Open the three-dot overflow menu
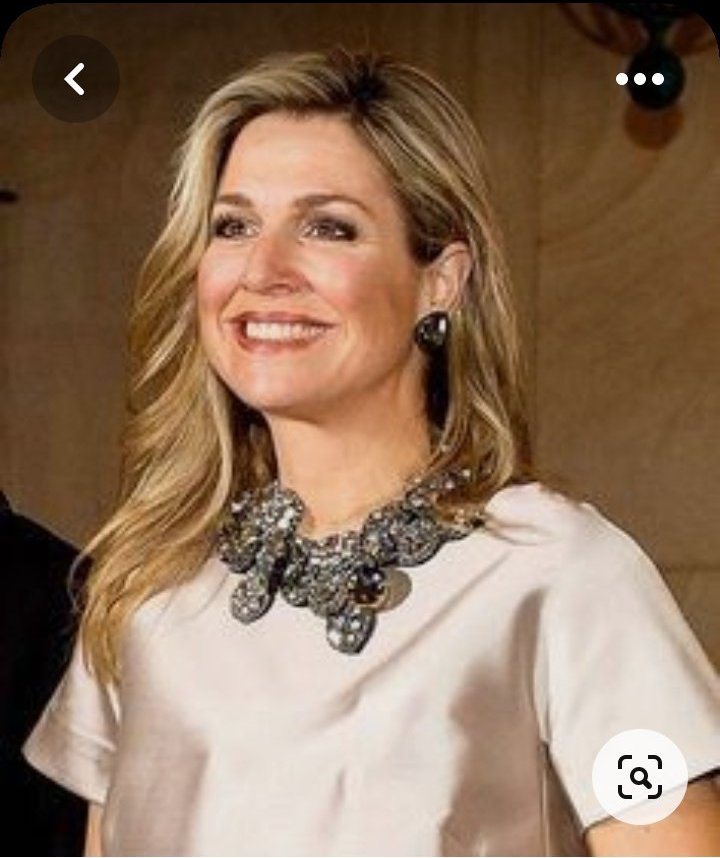The height and width of the screenshot is (858, 720). [x=640, y=79]
